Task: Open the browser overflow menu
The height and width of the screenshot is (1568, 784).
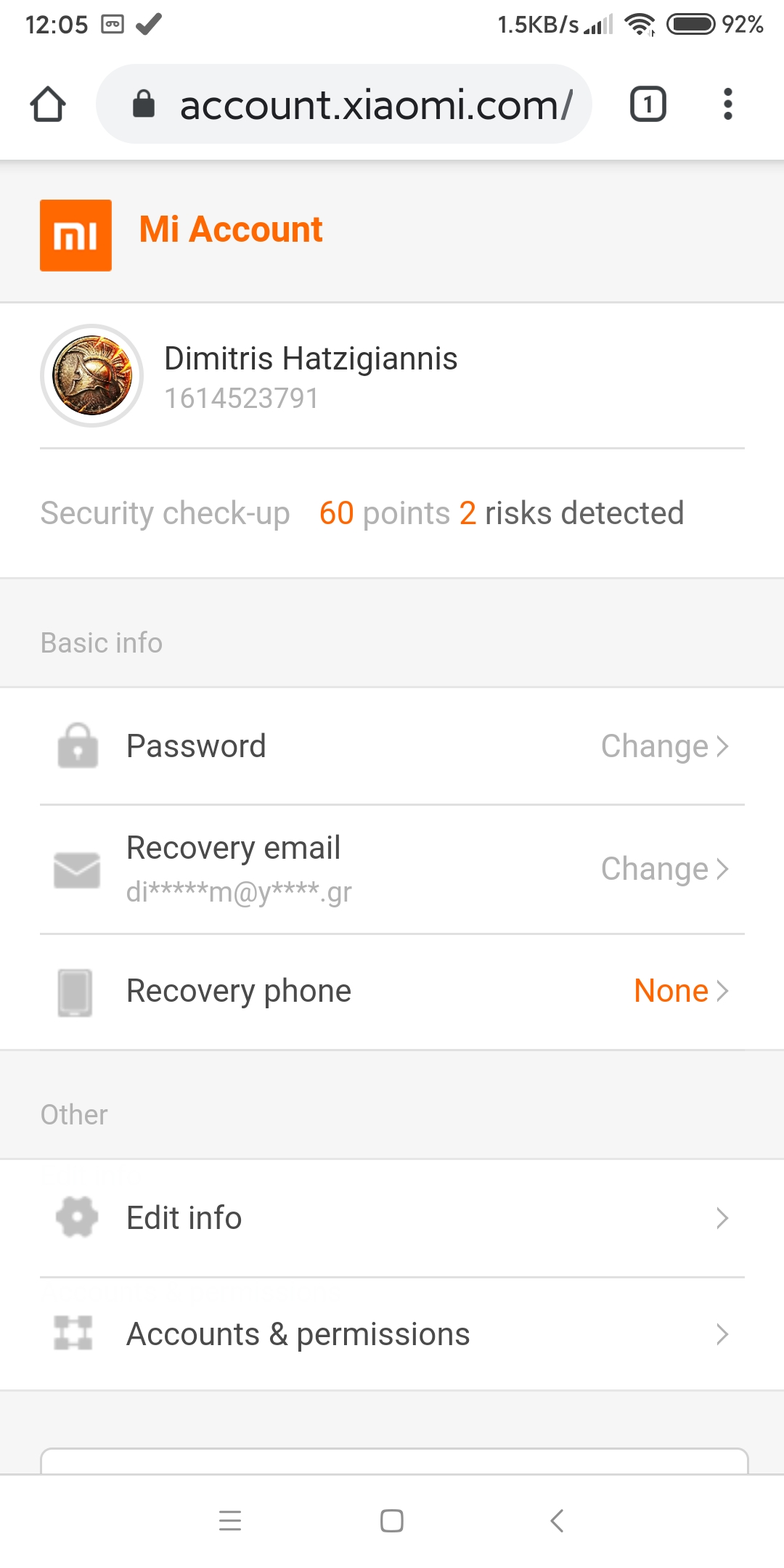Action: [727, 104]
